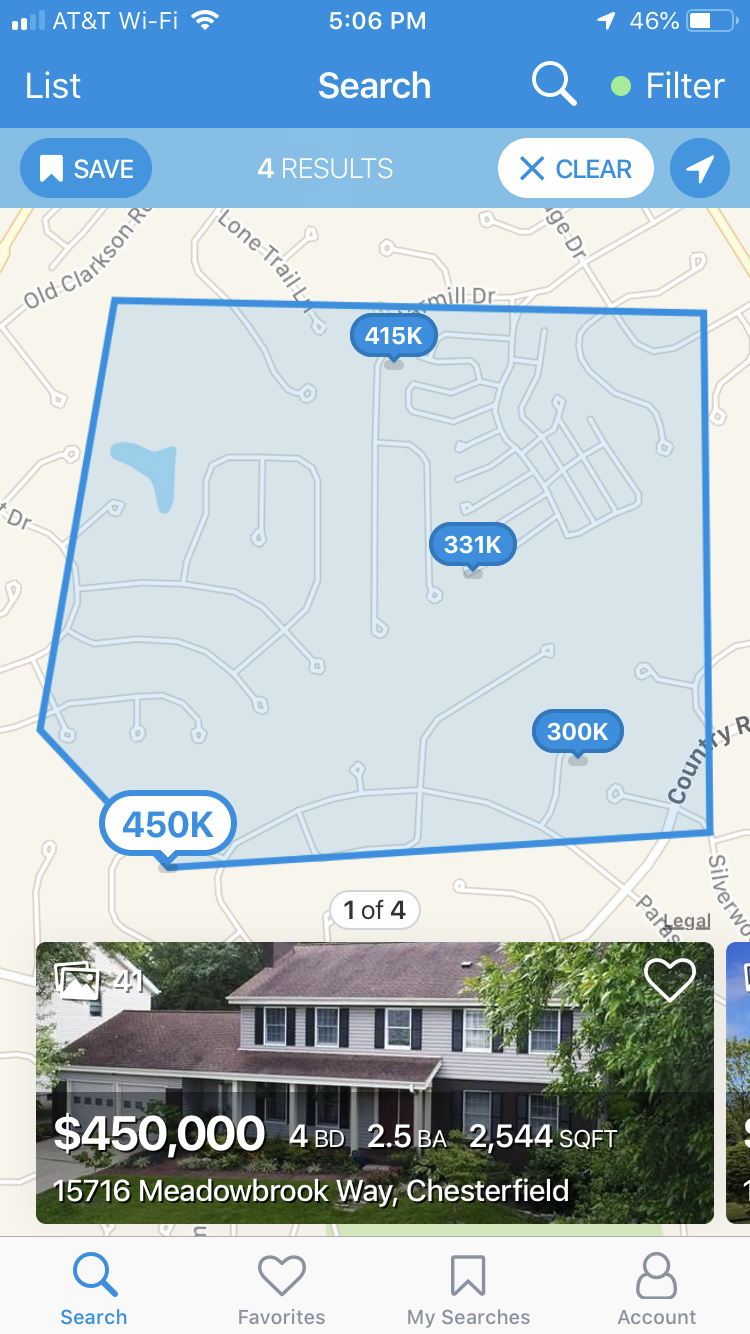This screenshot has width=750, height=1334.
Task: Open the 331K property pin
Action: pyautogui.click(x=472, y=545)
